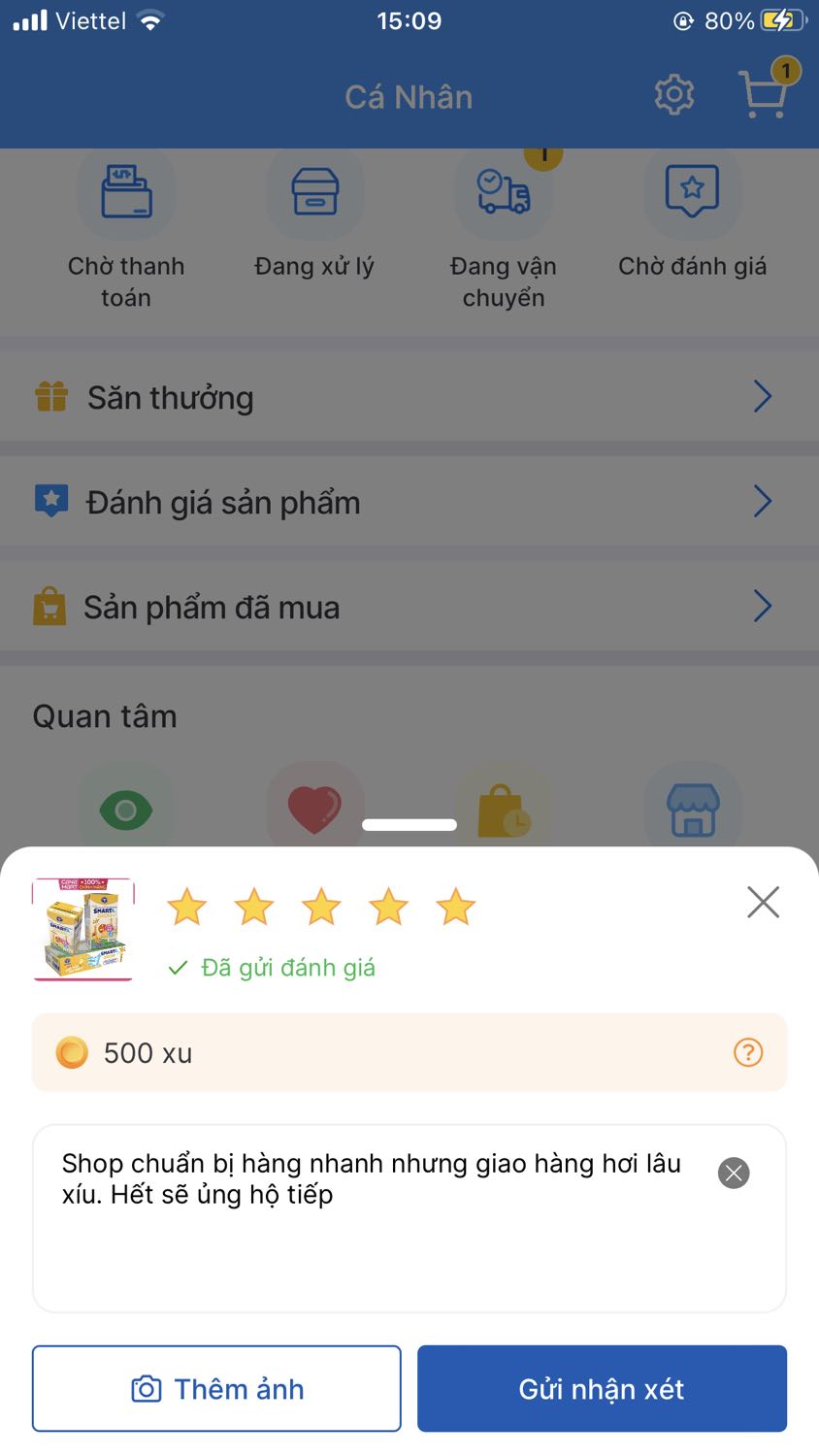
Task: Tap the first star to lower rating
Action: click(x=186, y=907)
